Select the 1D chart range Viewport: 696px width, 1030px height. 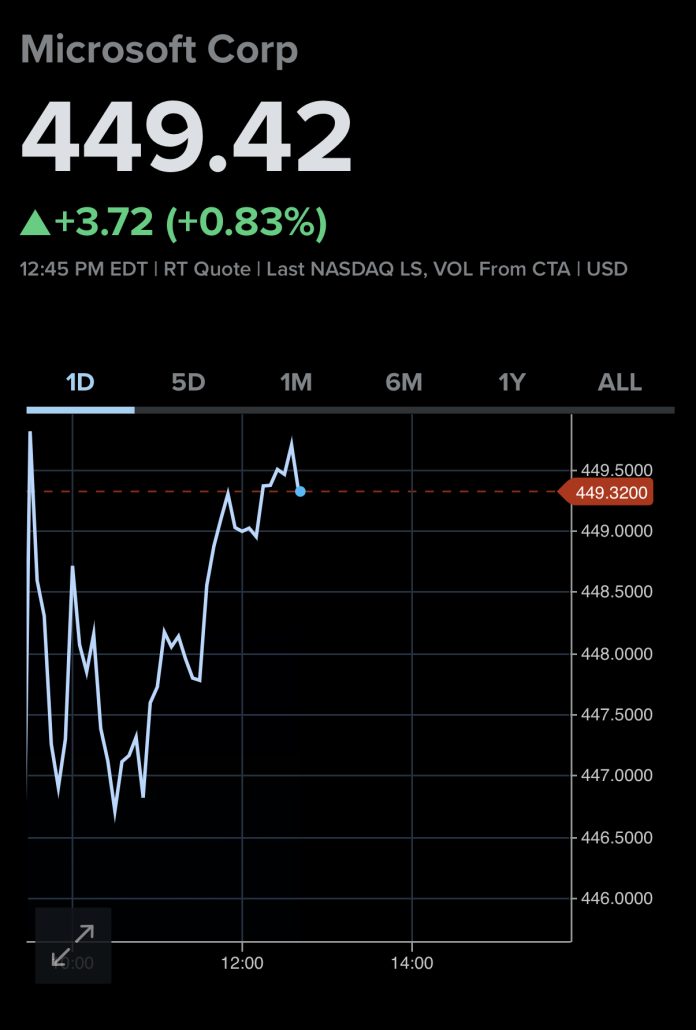click(x=80, y=382)
